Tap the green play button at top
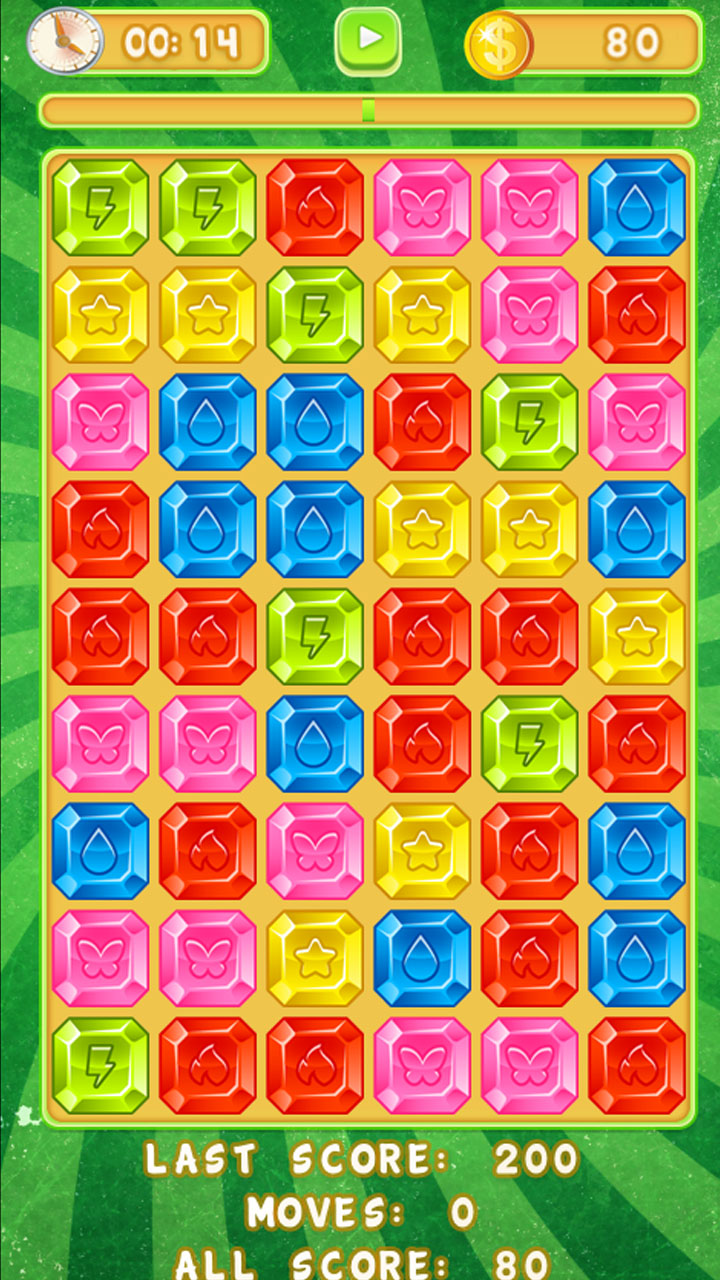720x1280 pixels. [368, 40]
